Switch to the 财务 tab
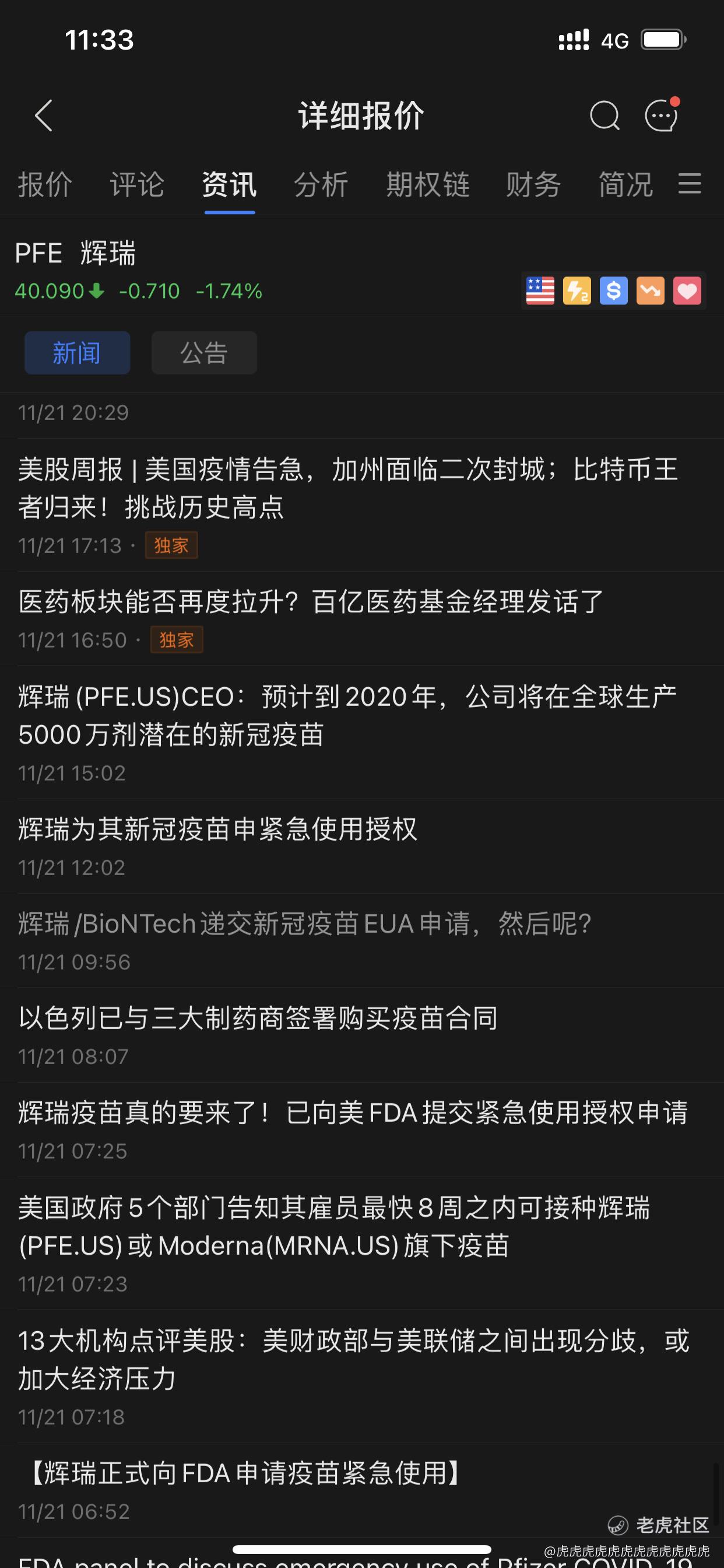 tap(533, 184)
